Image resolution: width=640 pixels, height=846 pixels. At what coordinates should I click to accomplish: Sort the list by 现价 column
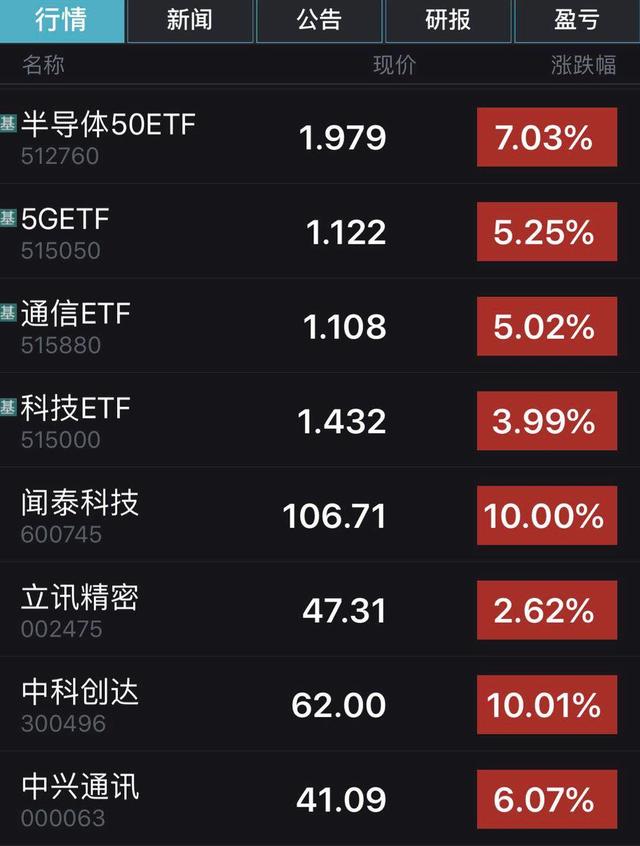click(x=394, y=66)
